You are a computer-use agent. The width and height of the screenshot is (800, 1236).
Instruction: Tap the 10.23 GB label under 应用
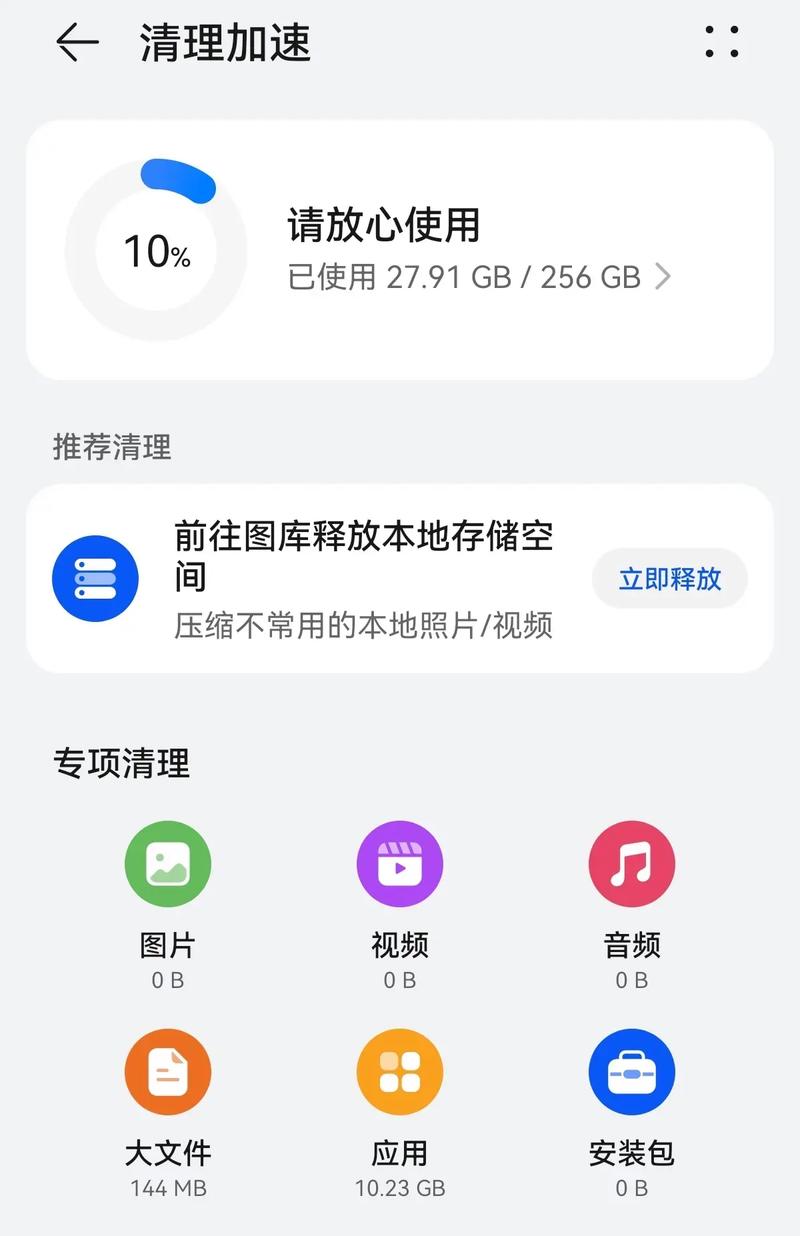tap(399, 1189)
